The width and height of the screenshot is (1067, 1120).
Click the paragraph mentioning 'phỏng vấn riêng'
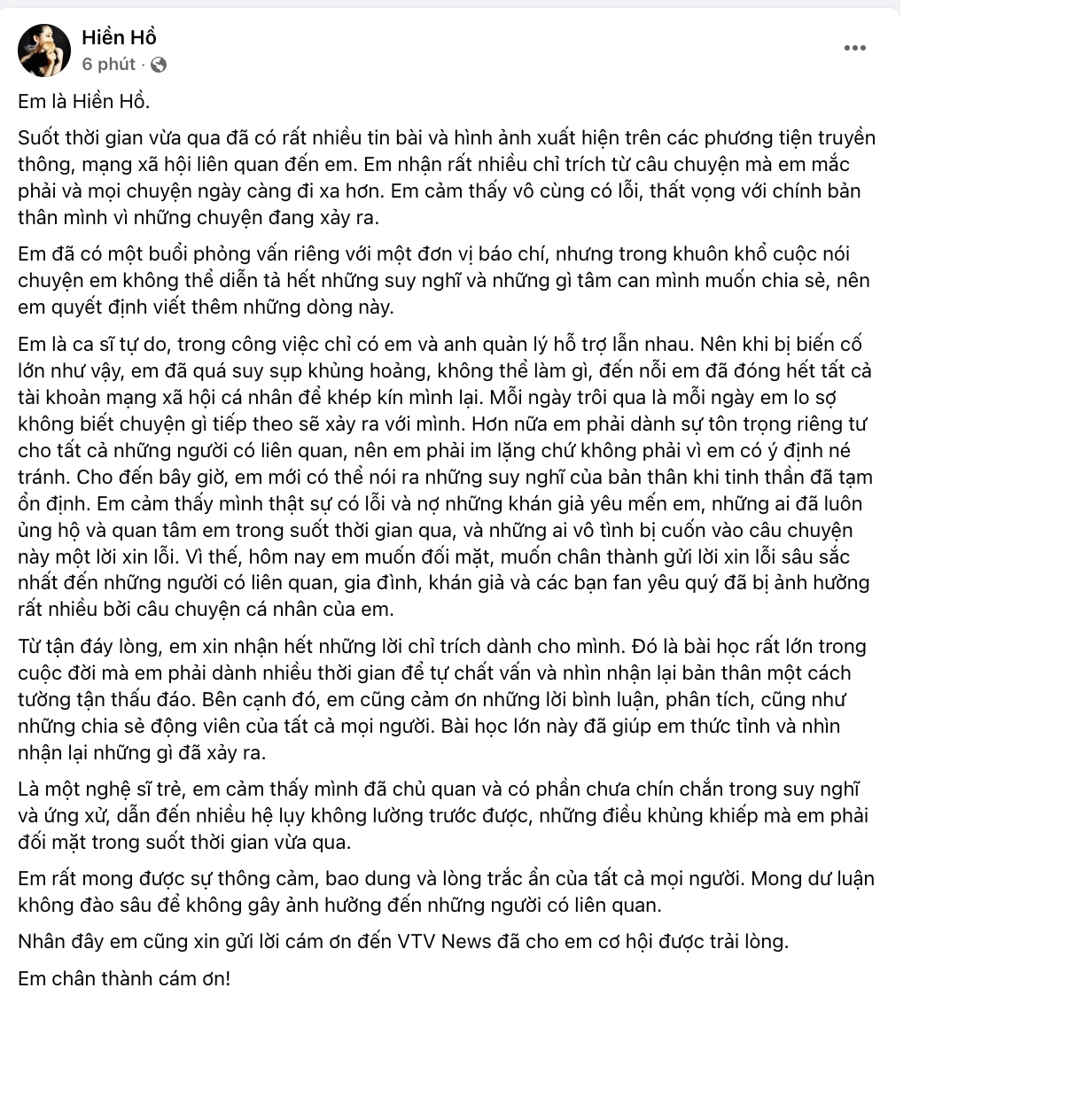click(443, 280)
